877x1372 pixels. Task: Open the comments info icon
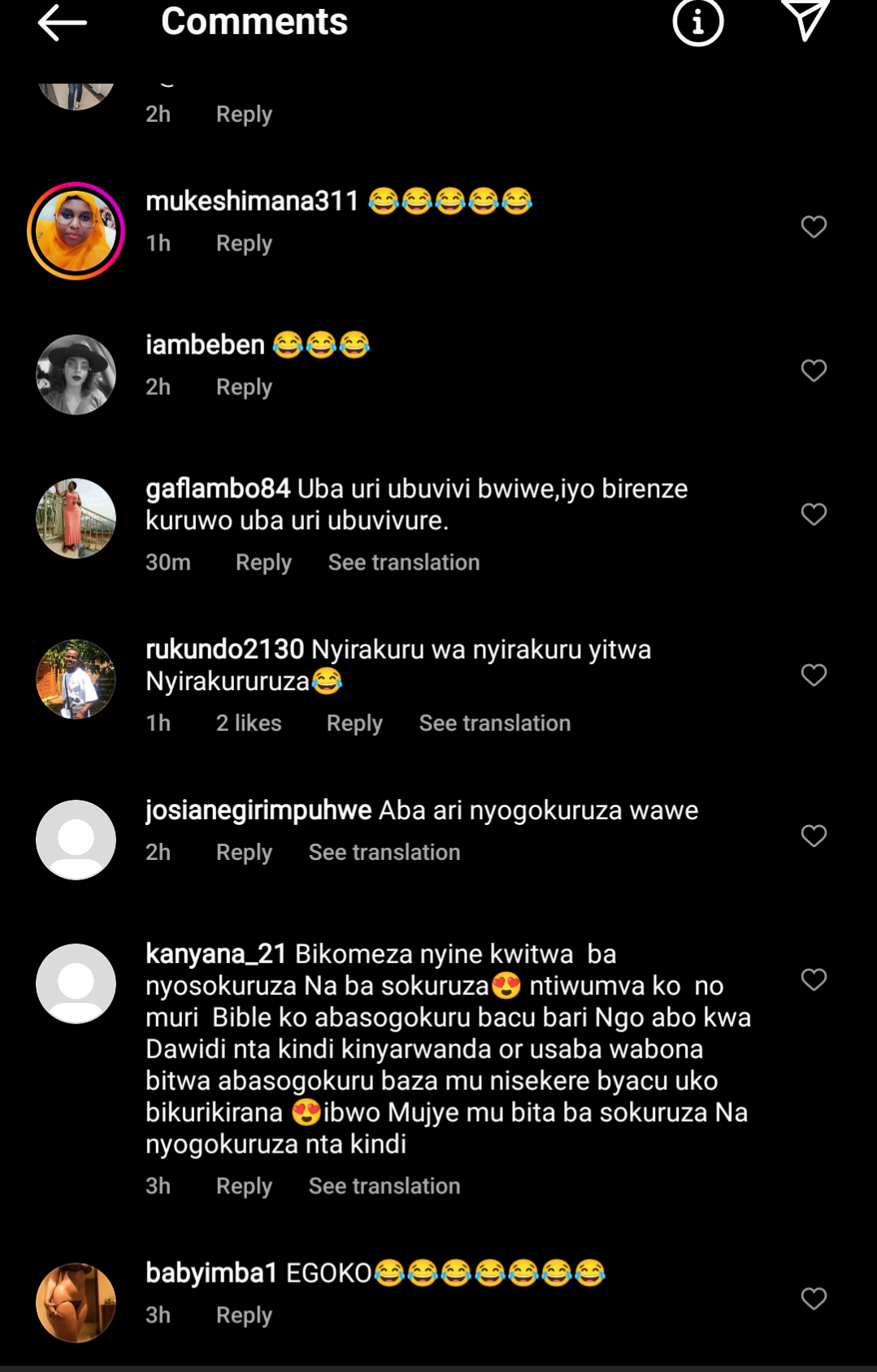coord(697,22)
